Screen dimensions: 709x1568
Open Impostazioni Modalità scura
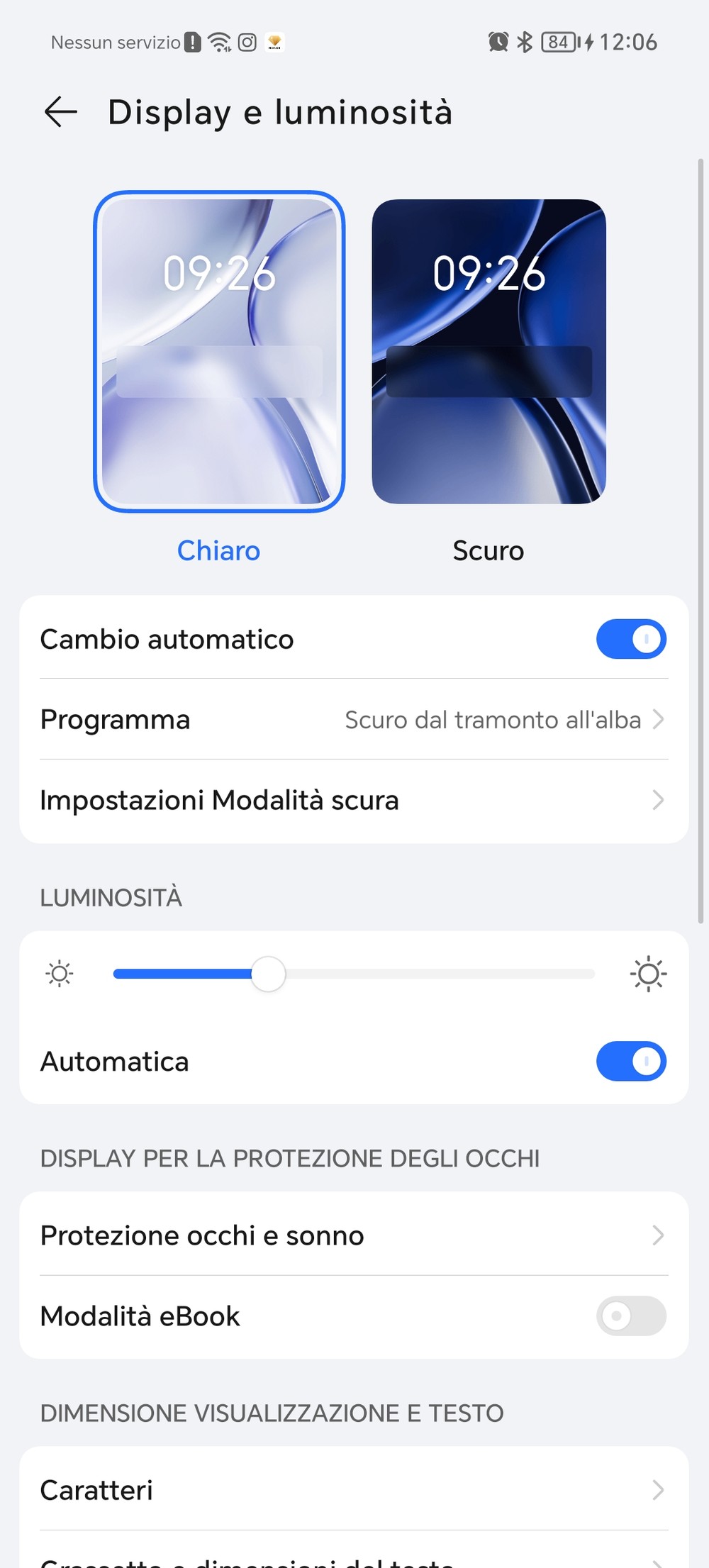(354, 800)
